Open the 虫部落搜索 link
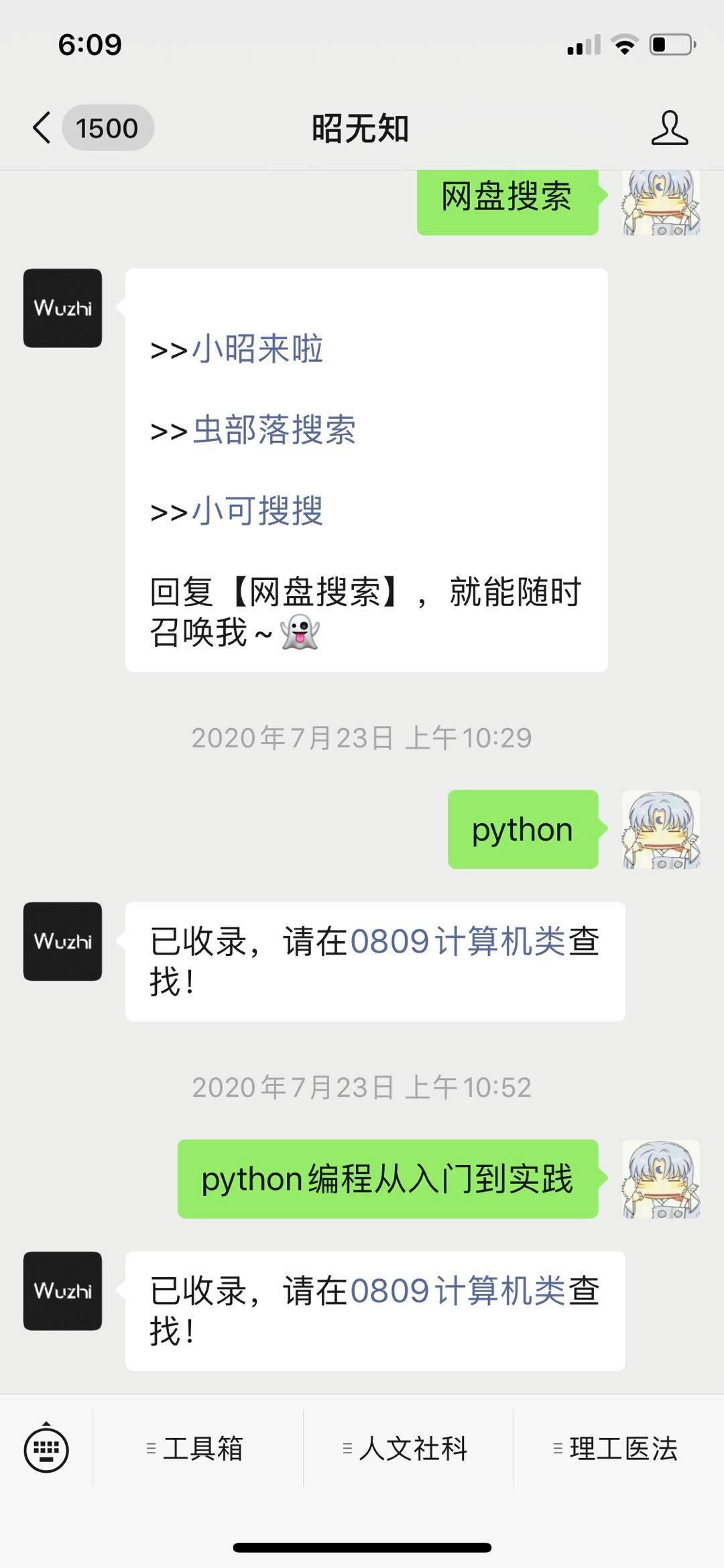 tap(274, 430)
